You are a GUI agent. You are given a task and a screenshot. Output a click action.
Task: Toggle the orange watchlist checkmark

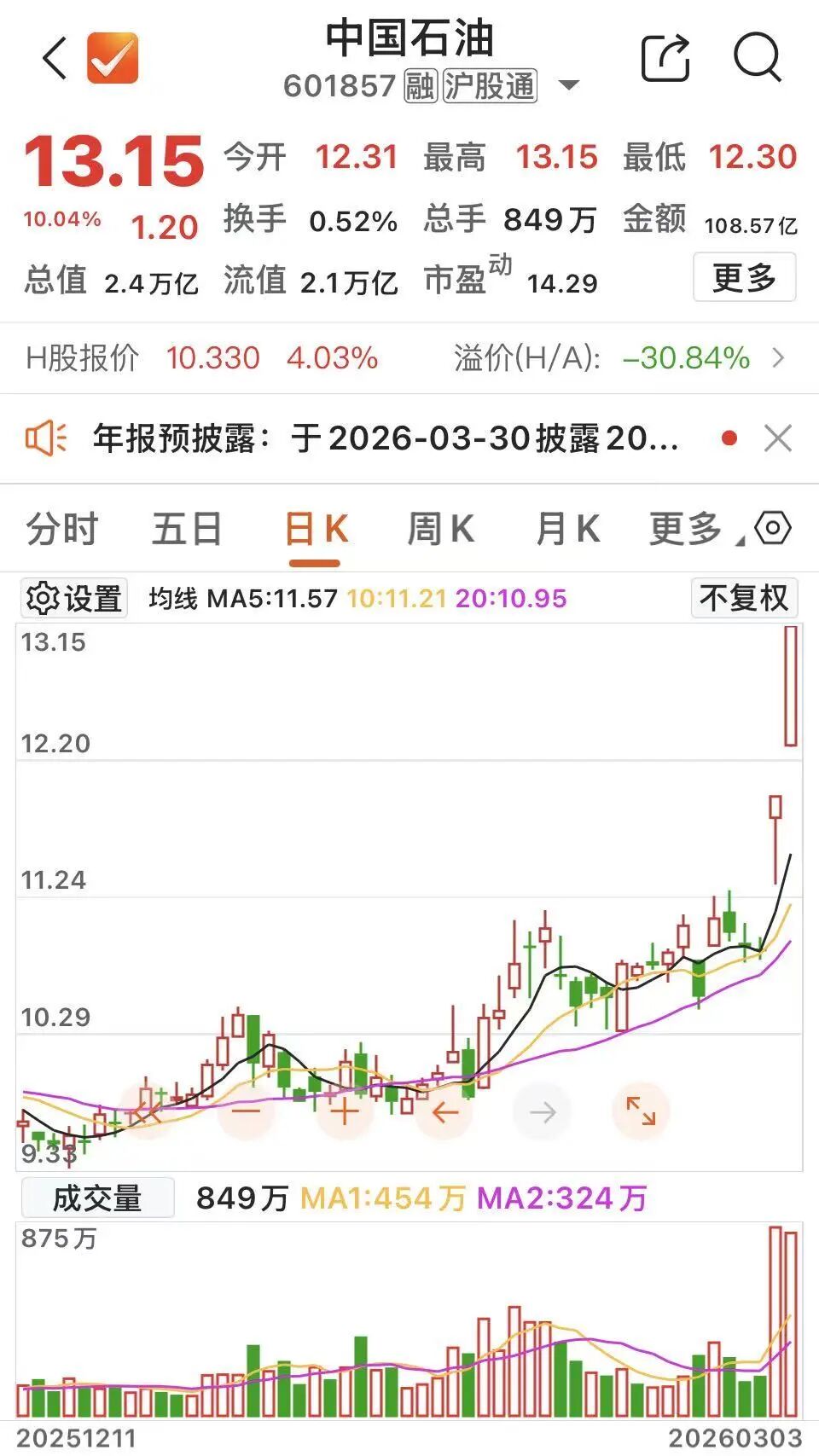tap(113, 58)
